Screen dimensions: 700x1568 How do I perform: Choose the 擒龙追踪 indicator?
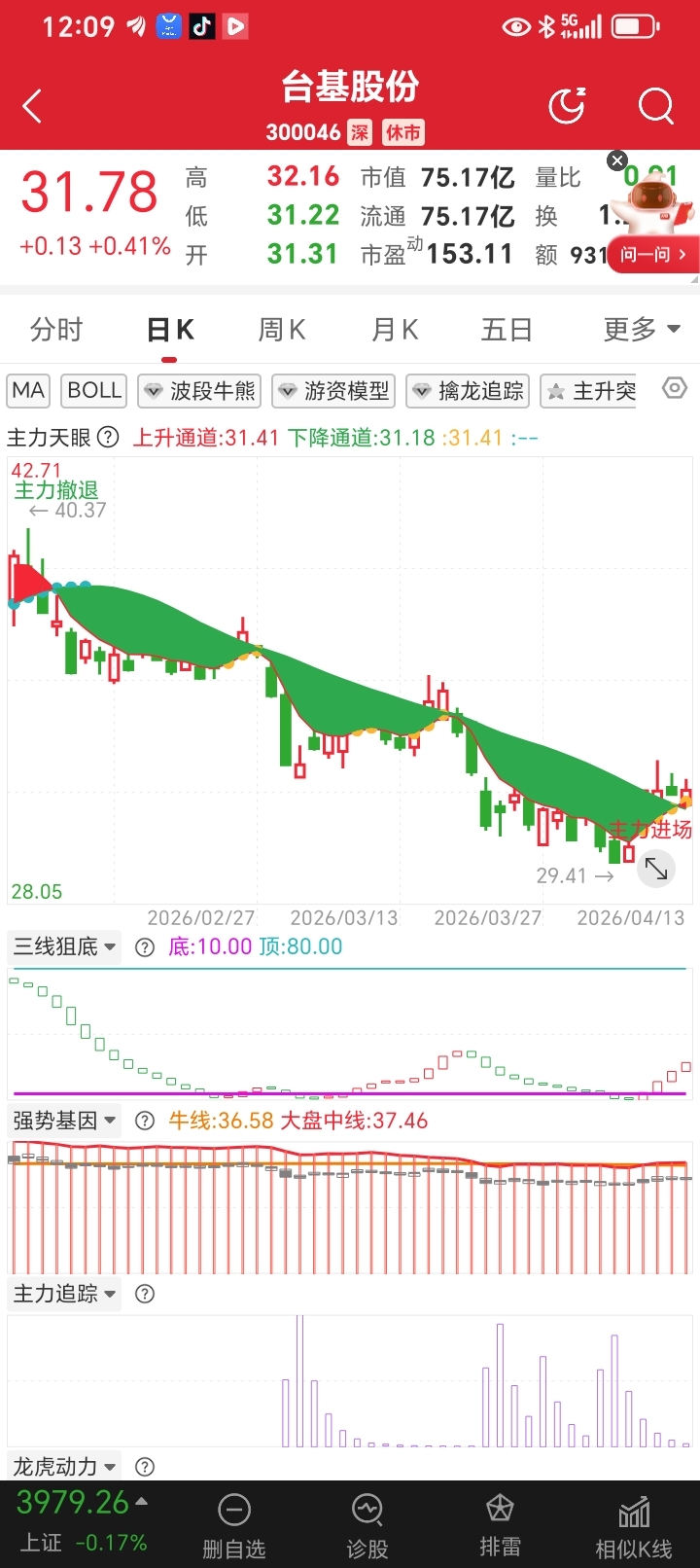tap(468, 391)
